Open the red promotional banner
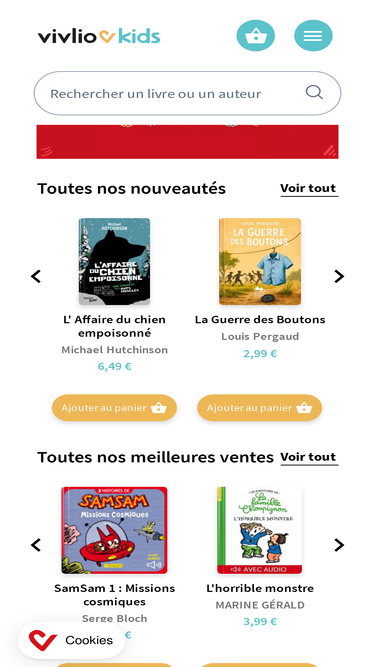The image size is (375, 667). pyautogui.click(x=188, y=142)
